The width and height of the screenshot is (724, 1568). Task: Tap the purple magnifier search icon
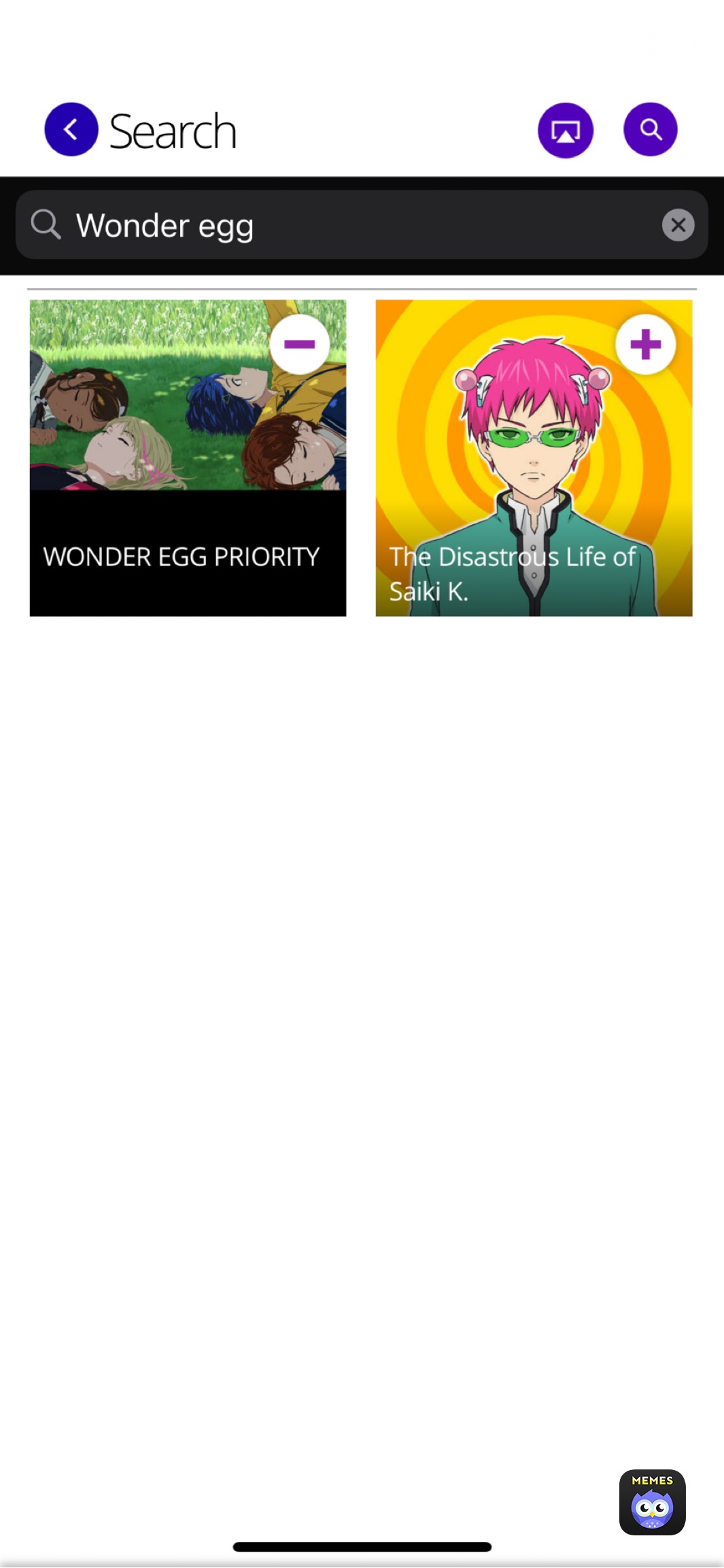[650, 129]
